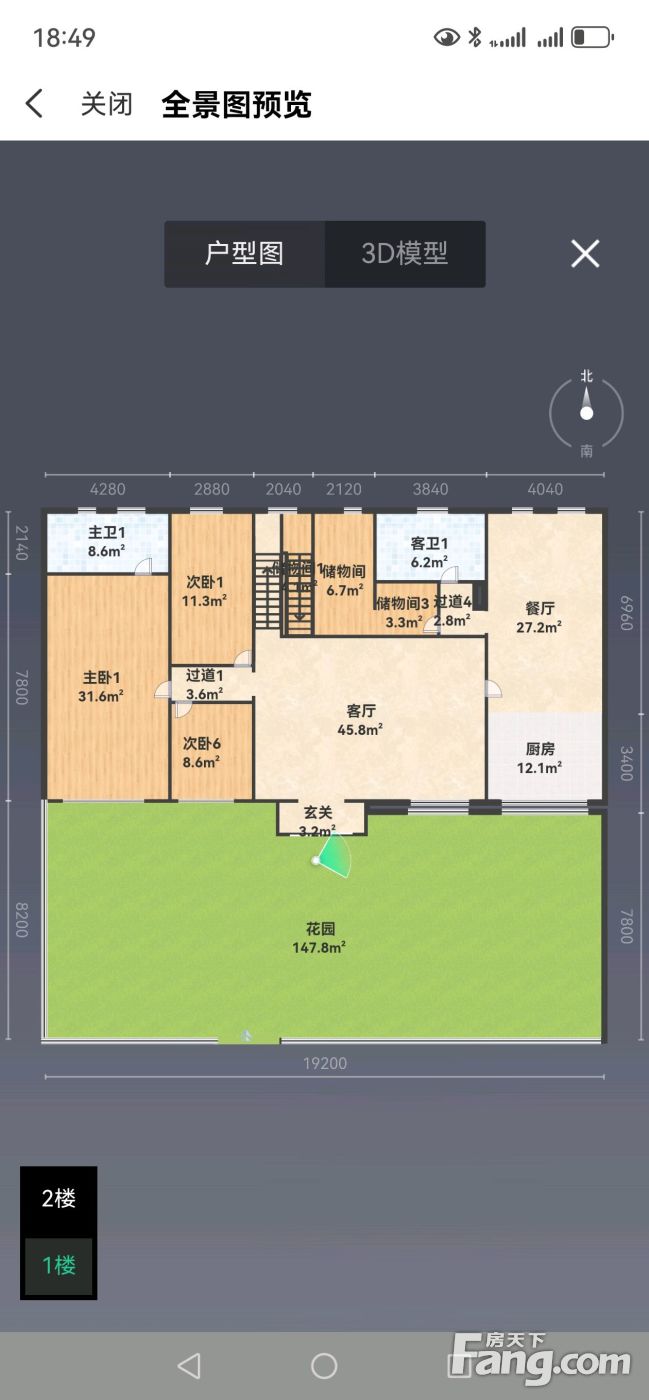The image size is (649, 1400).
Task: Tap 关闭 to close the preview
Action: [x=106, y=104]
